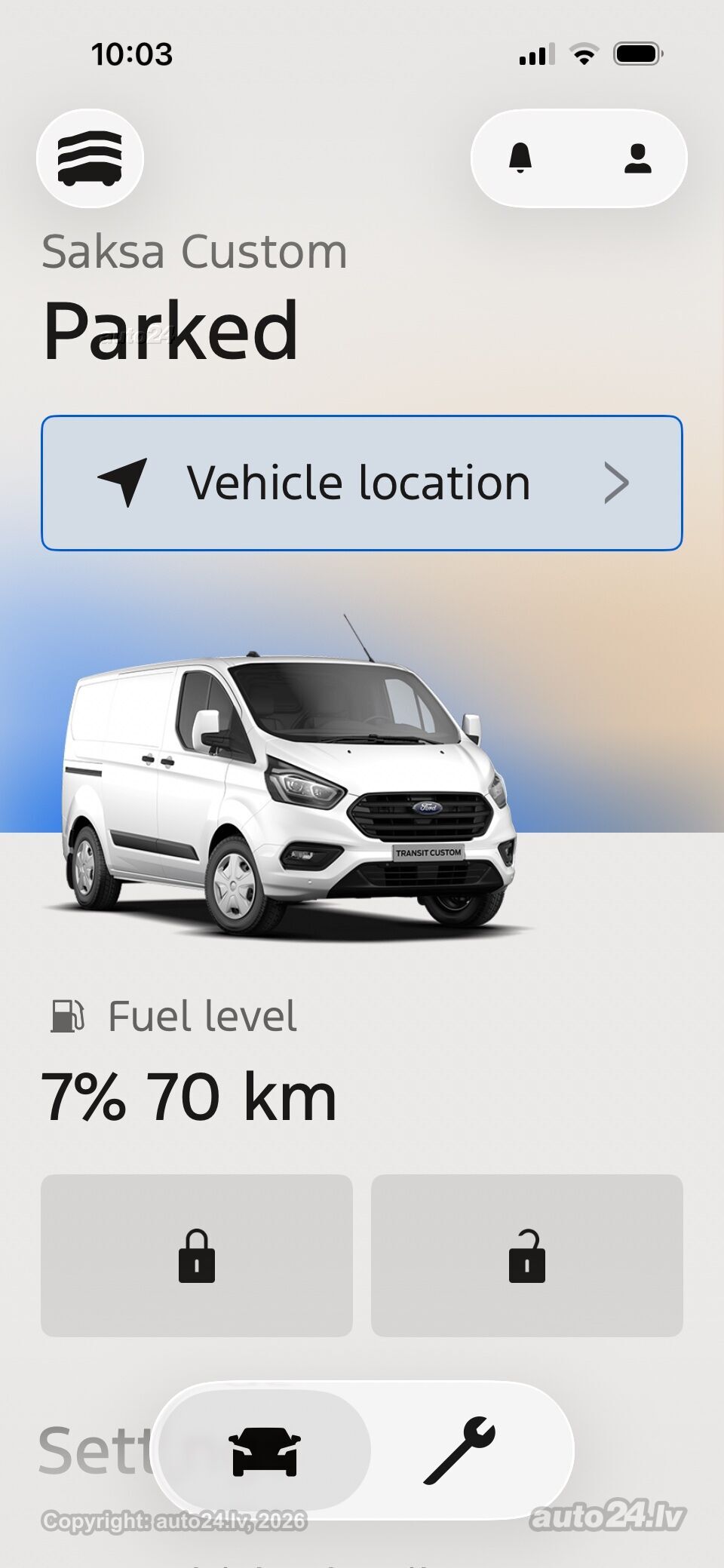Image resolution: width=724 pixels, height=1568 pixels.
Task: Open the notifications bell
Action: tap(520, 158)
